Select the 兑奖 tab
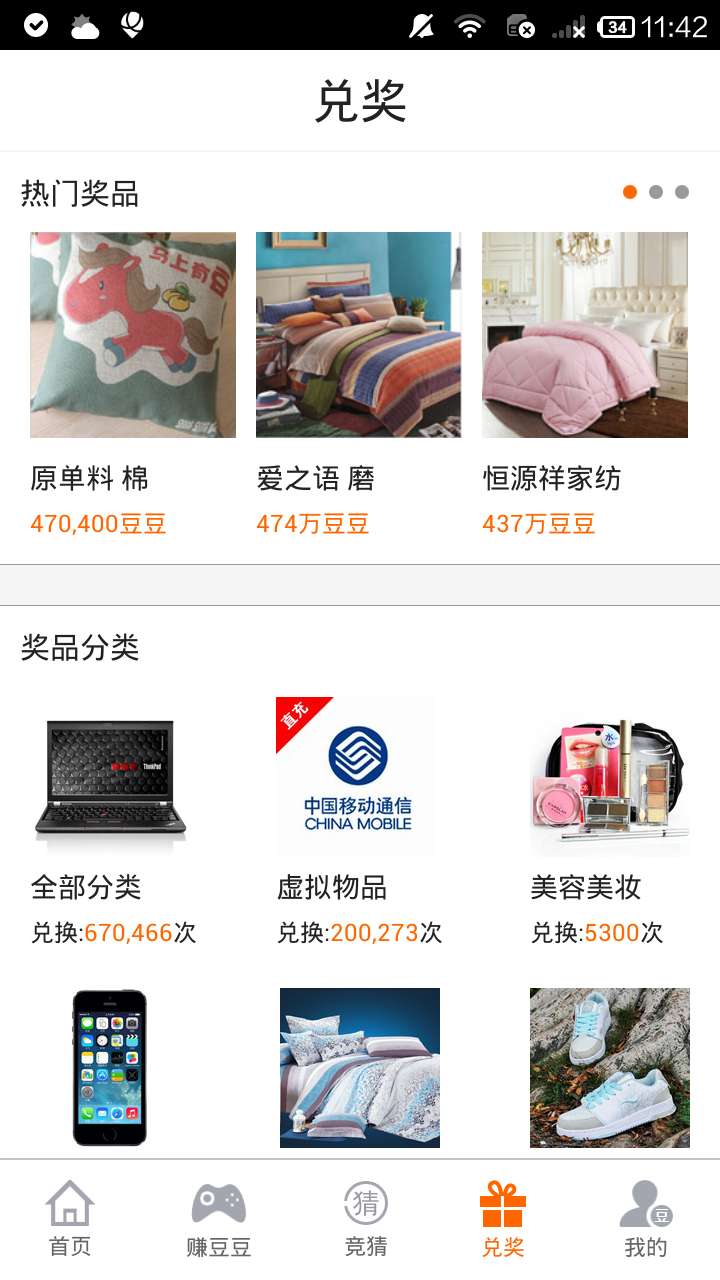720x1280 pixels. point(503,1219)
